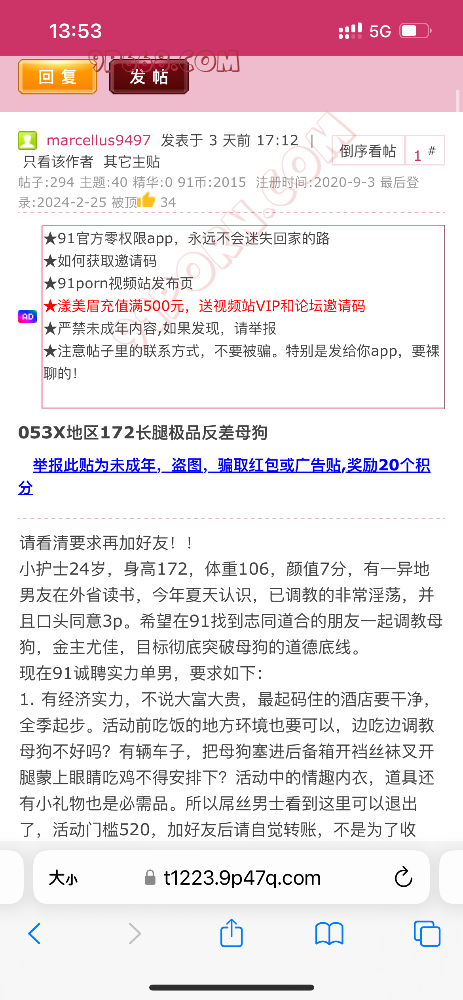The image size is (463, 1000).
Task: Tap the t1223.9p47q.com address bar
Action: pos(232,878)
